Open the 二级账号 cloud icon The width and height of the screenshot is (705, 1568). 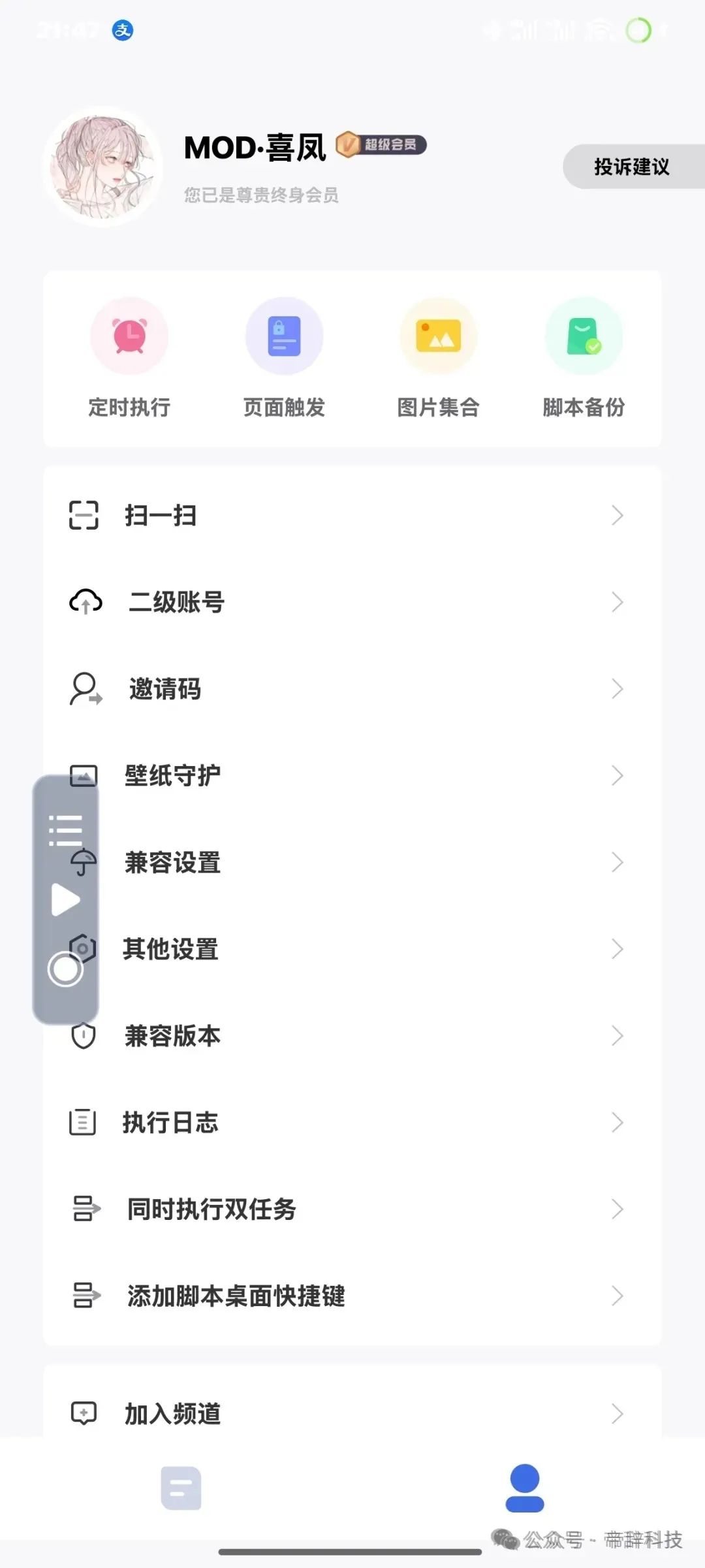point(84,602)
